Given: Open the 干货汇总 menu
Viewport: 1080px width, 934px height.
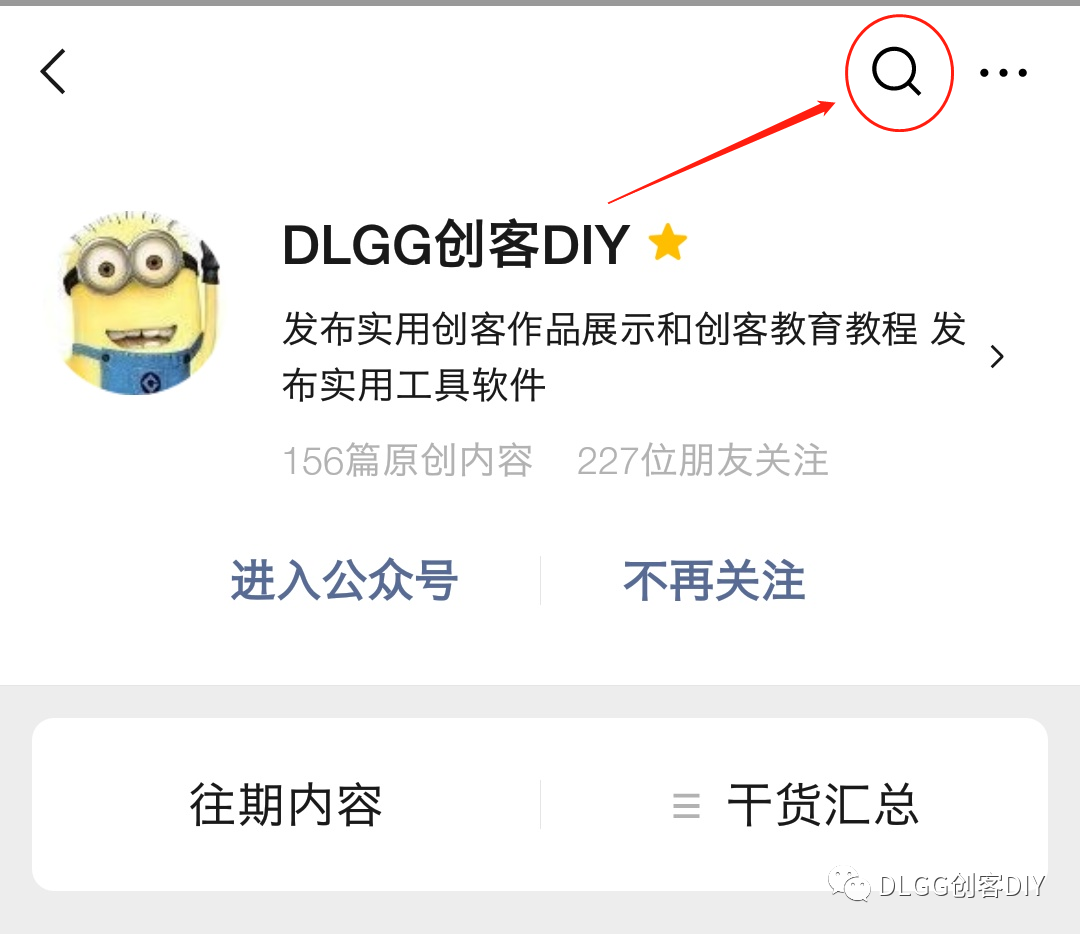Looking at the screenshot, I should [x=796, y=805].
